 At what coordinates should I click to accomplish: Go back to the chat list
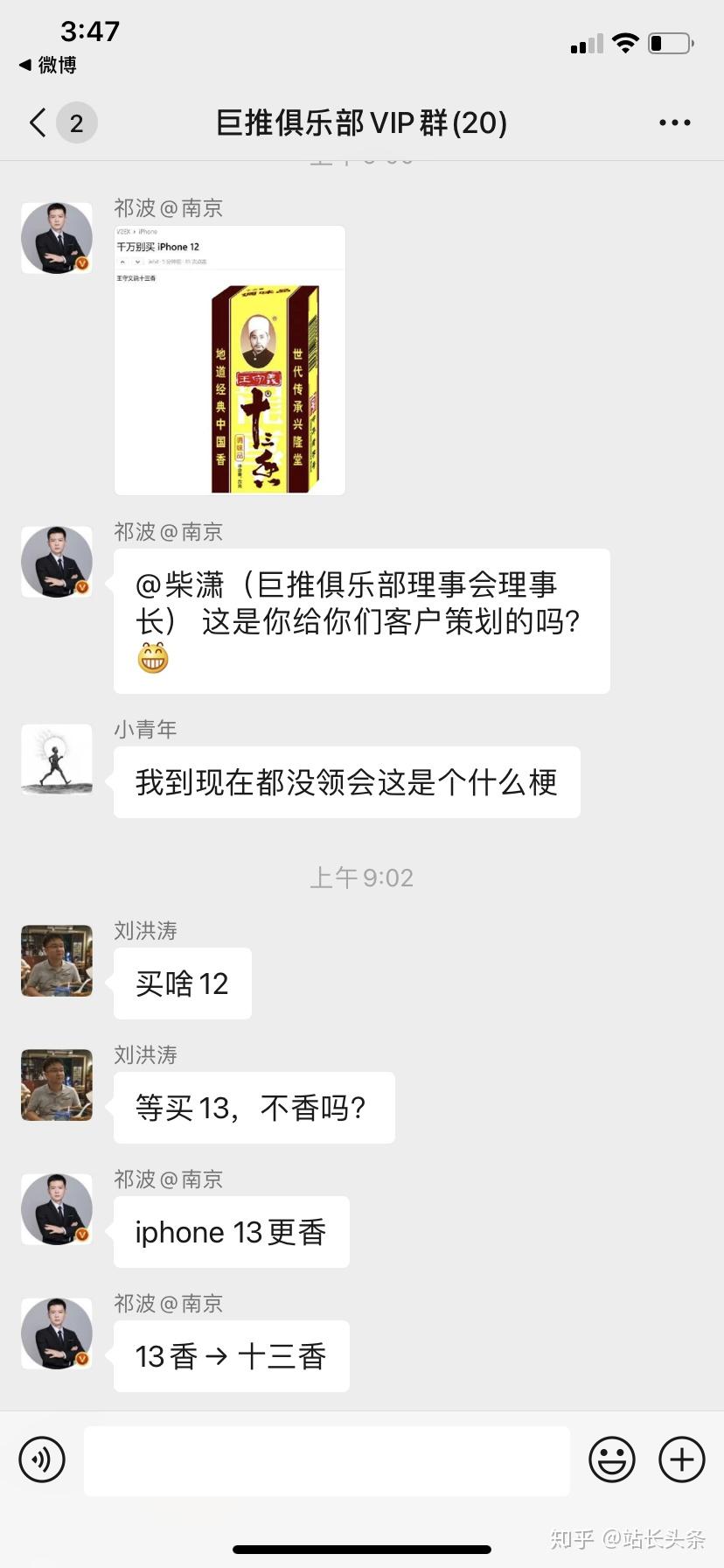coord(38,123)
